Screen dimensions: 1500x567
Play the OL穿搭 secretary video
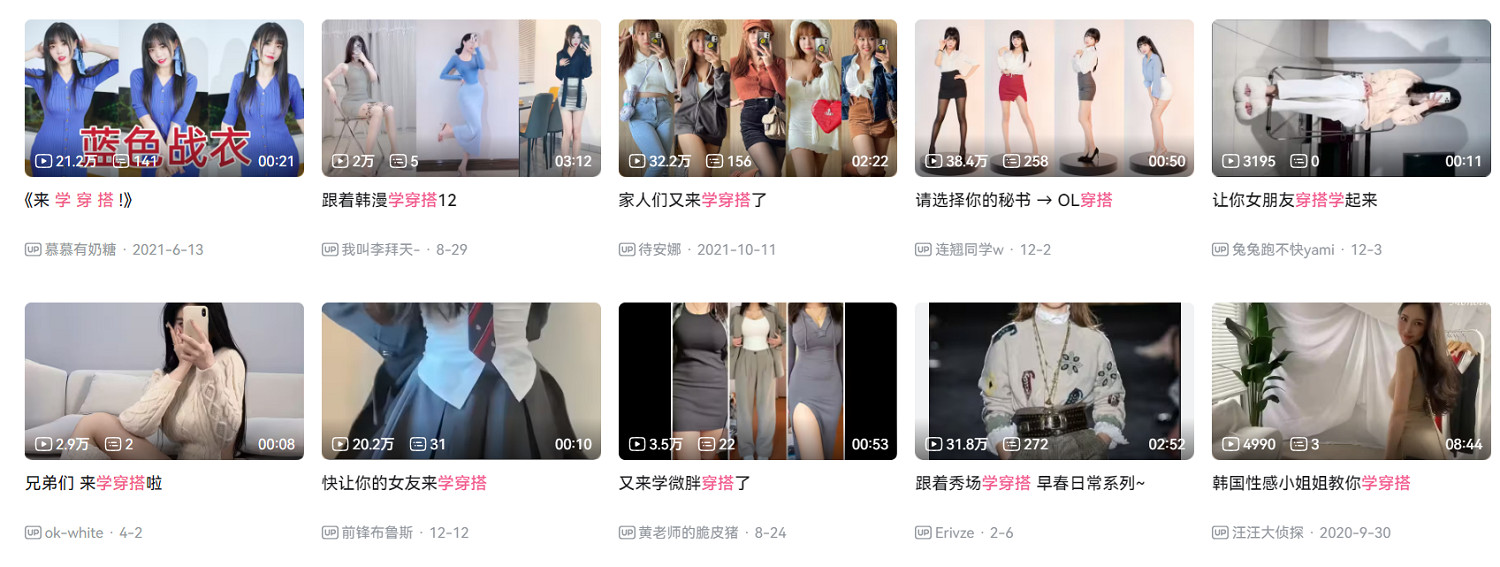pyautogui.click(x=1054, y=97)
